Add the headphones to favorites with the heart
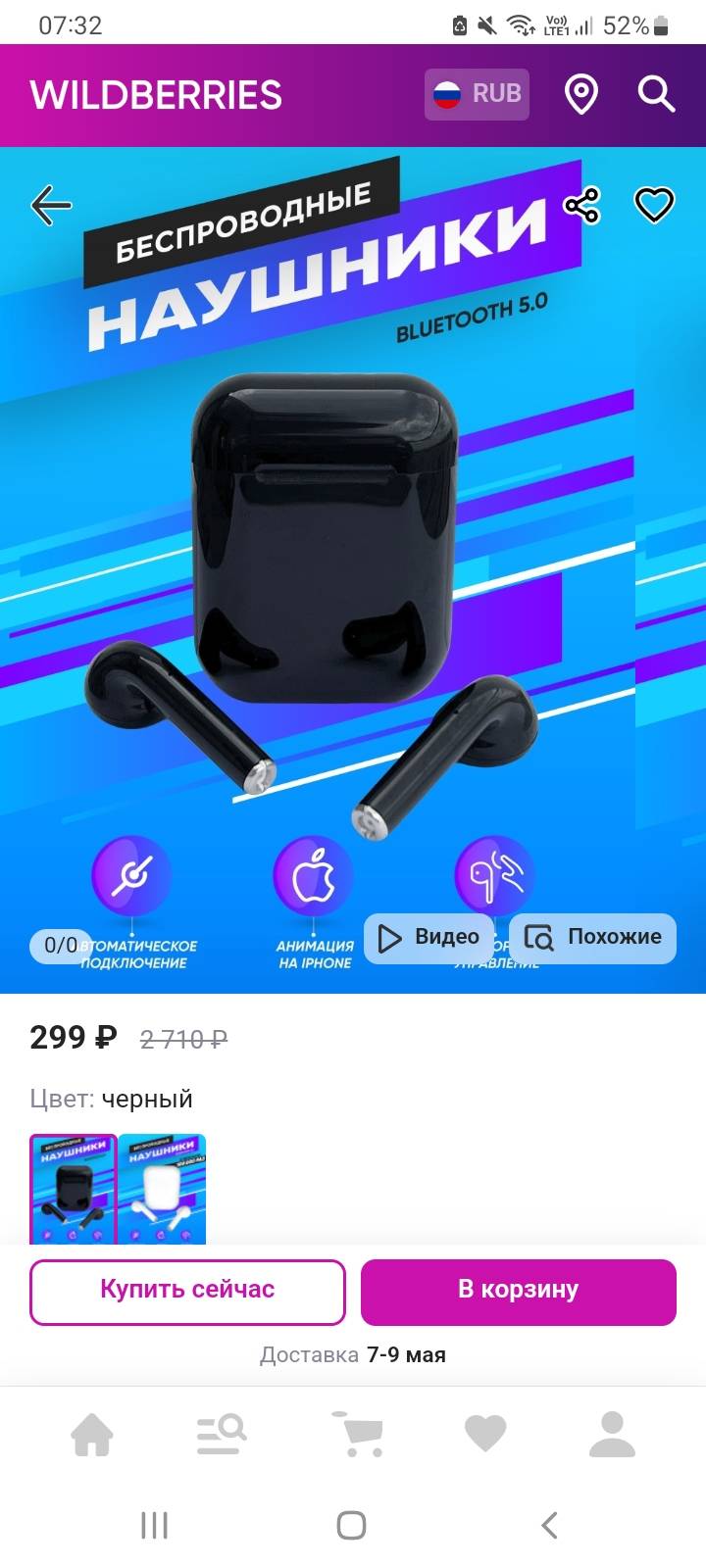This screenshot has width=706, height=1568. click(654, 205)
